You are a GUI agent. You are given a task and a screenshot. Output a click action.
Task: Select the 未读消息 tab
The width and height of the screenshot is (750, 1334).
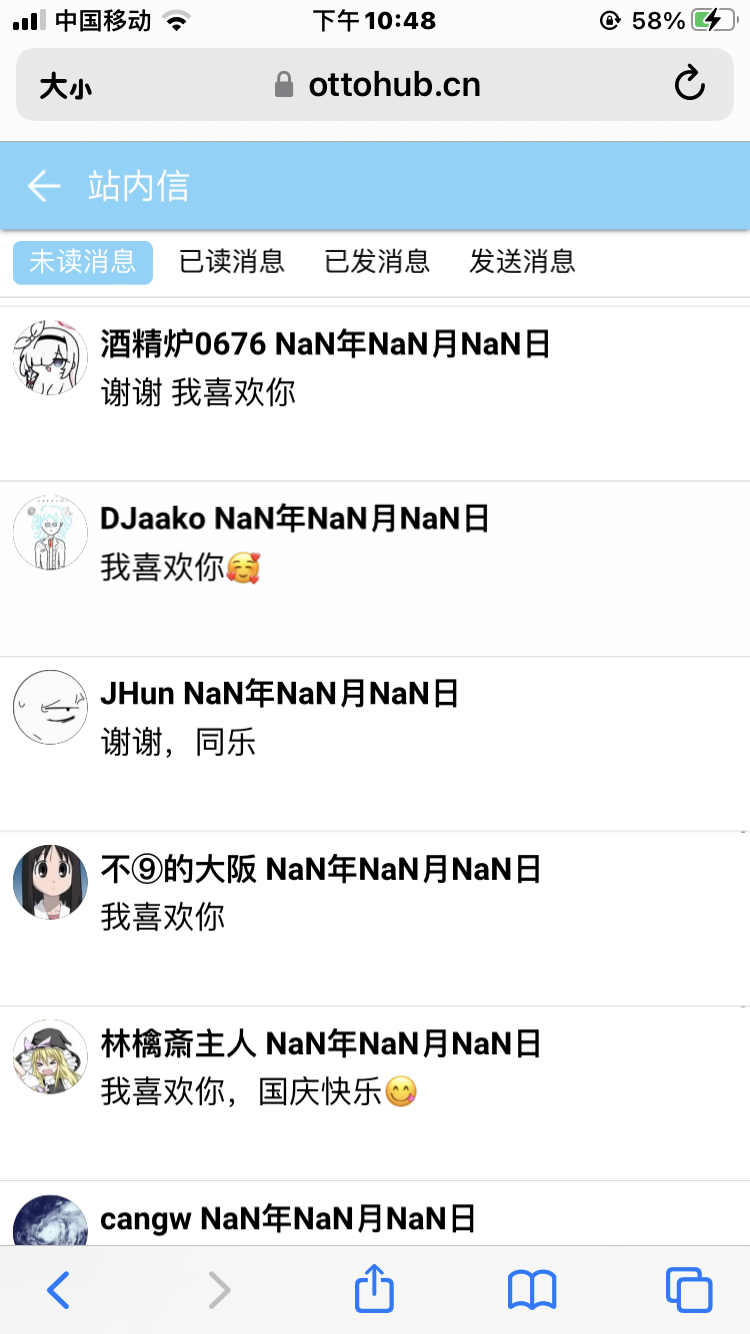[x=83, y=262]
